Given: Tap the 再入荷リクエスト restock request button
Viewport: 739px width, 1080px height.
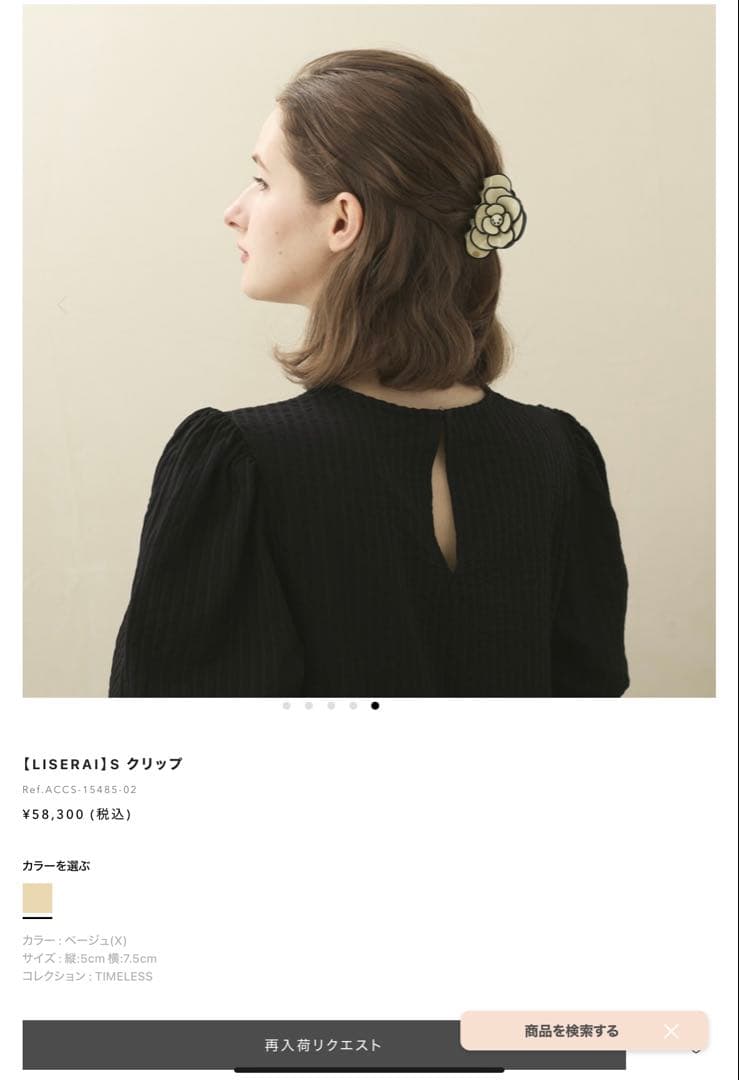Looking at the screenshot, I should coord(323,1045).
